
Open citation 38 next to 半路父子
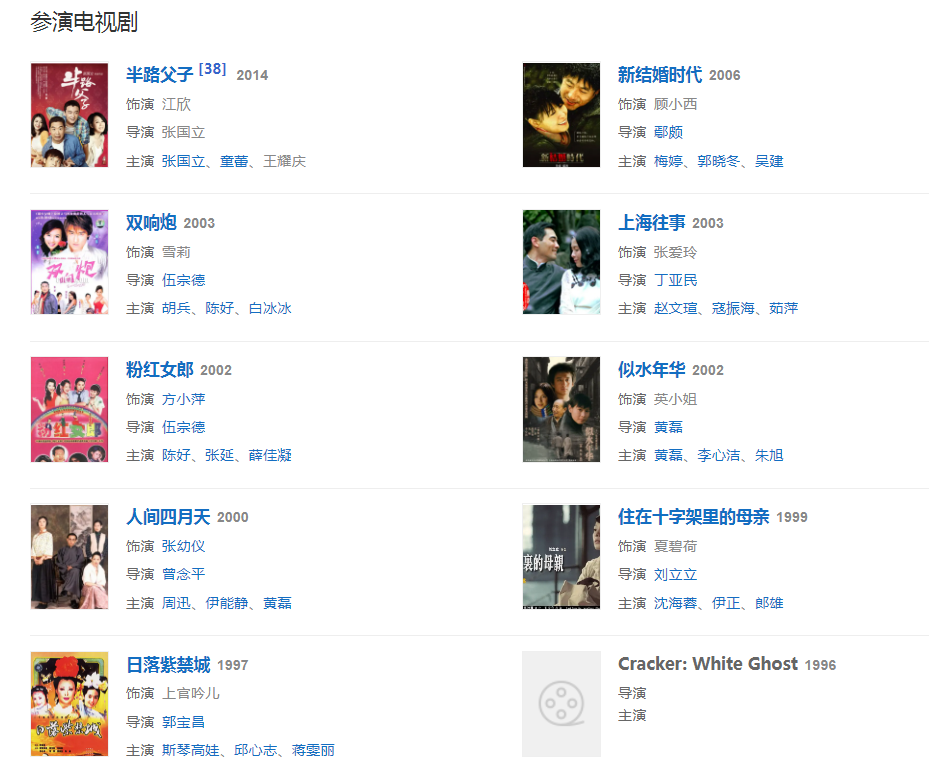[212, 69]
